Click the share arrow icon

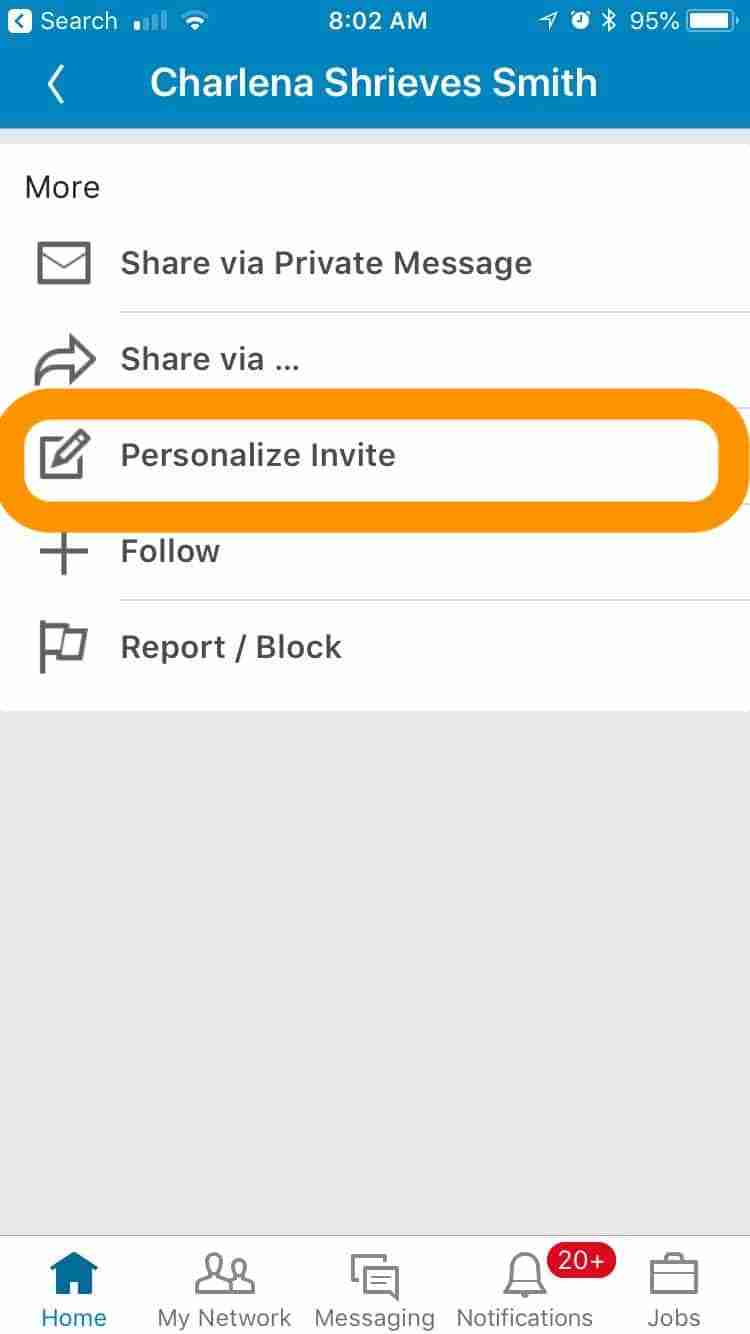click(63, 359)
